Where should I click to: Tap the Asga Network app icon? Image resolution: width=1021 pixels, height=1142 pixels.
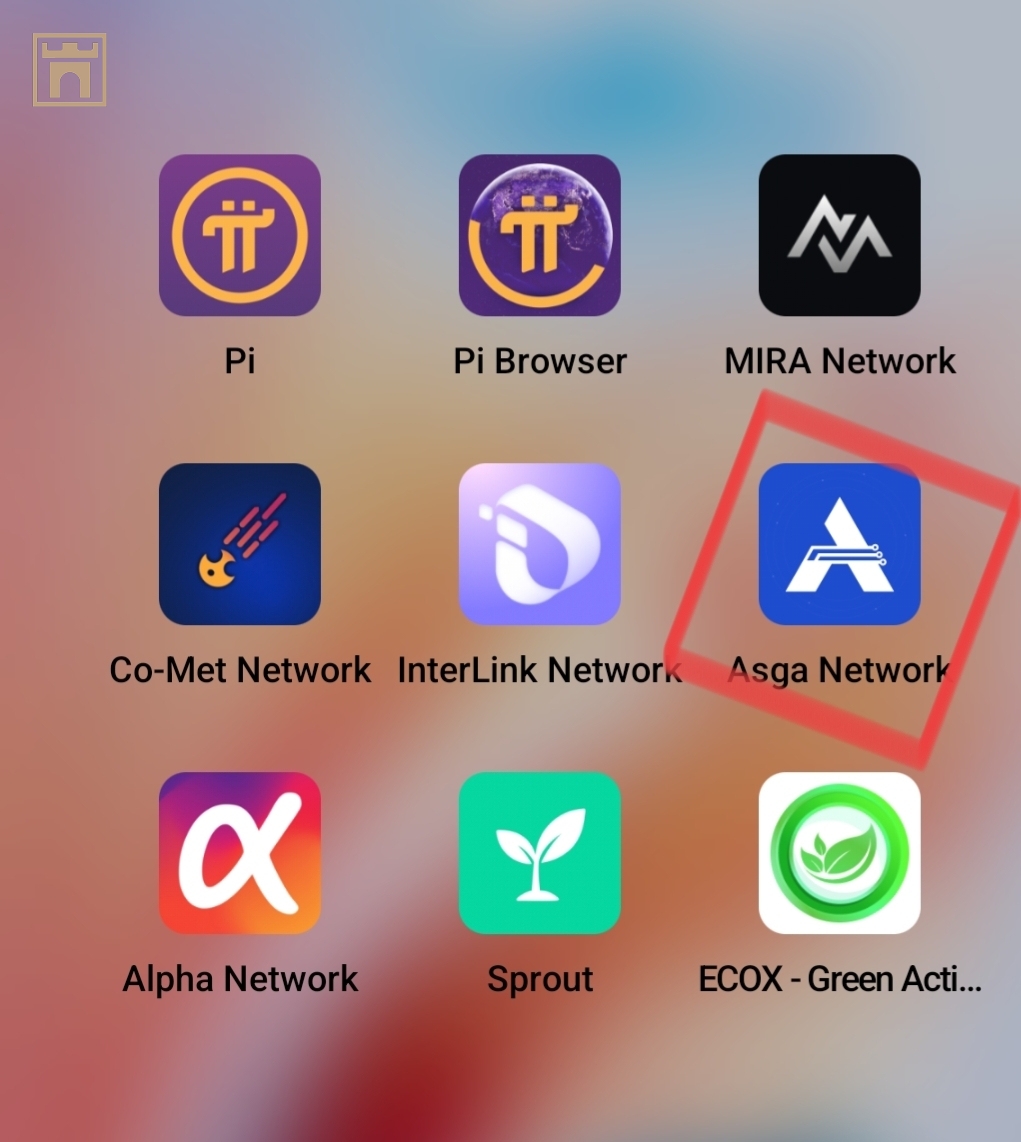(x=840, y=544)
